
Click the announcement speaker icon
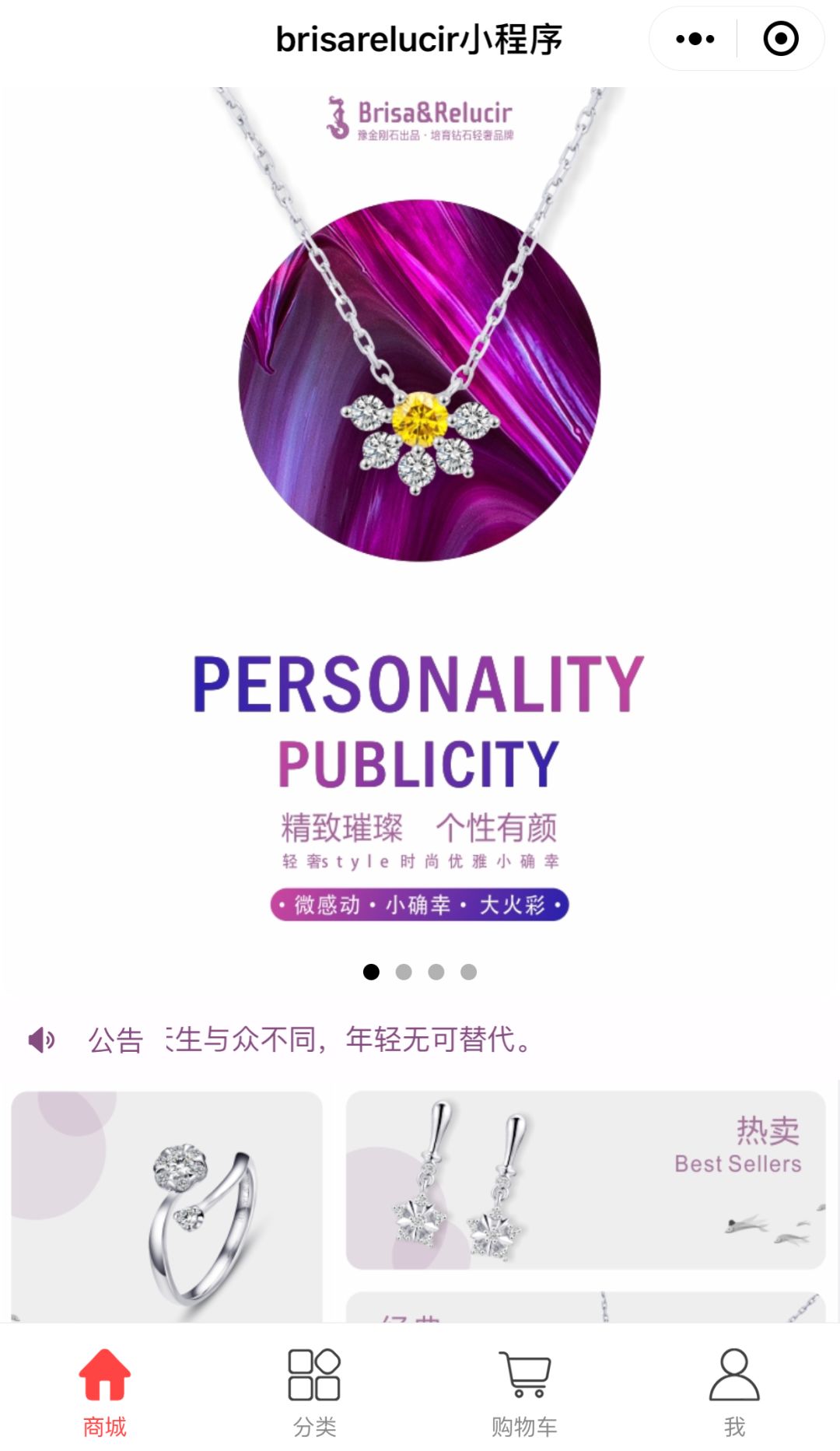(x=43, y=1039)
